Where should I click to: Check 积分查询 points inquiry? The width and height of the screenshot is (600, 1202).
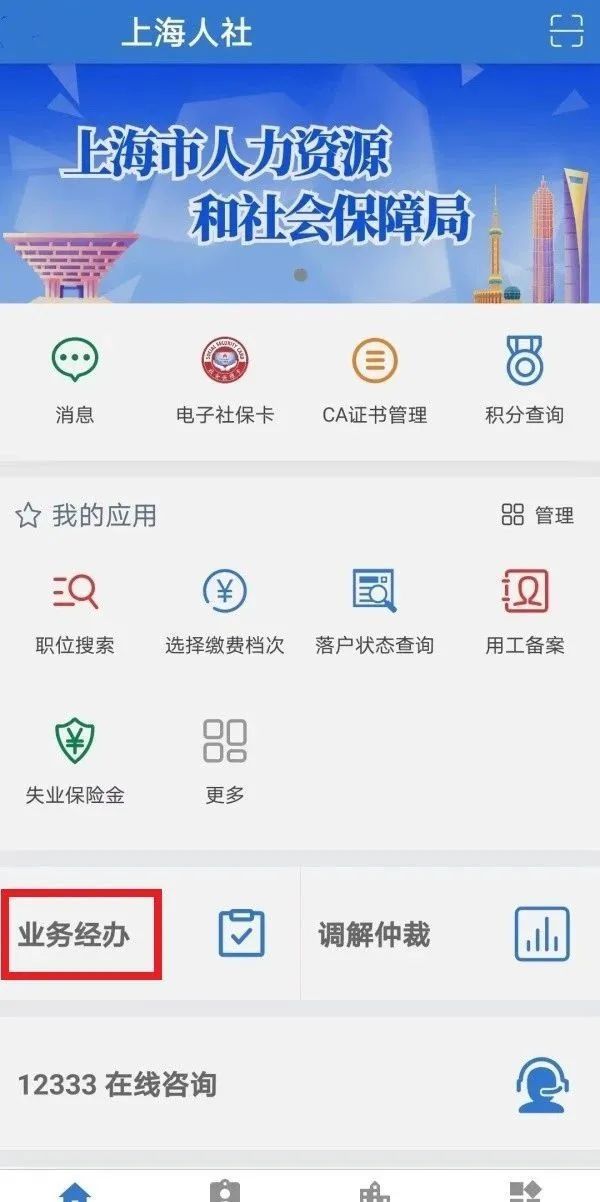pyautogui.click(x=524, y=380)
